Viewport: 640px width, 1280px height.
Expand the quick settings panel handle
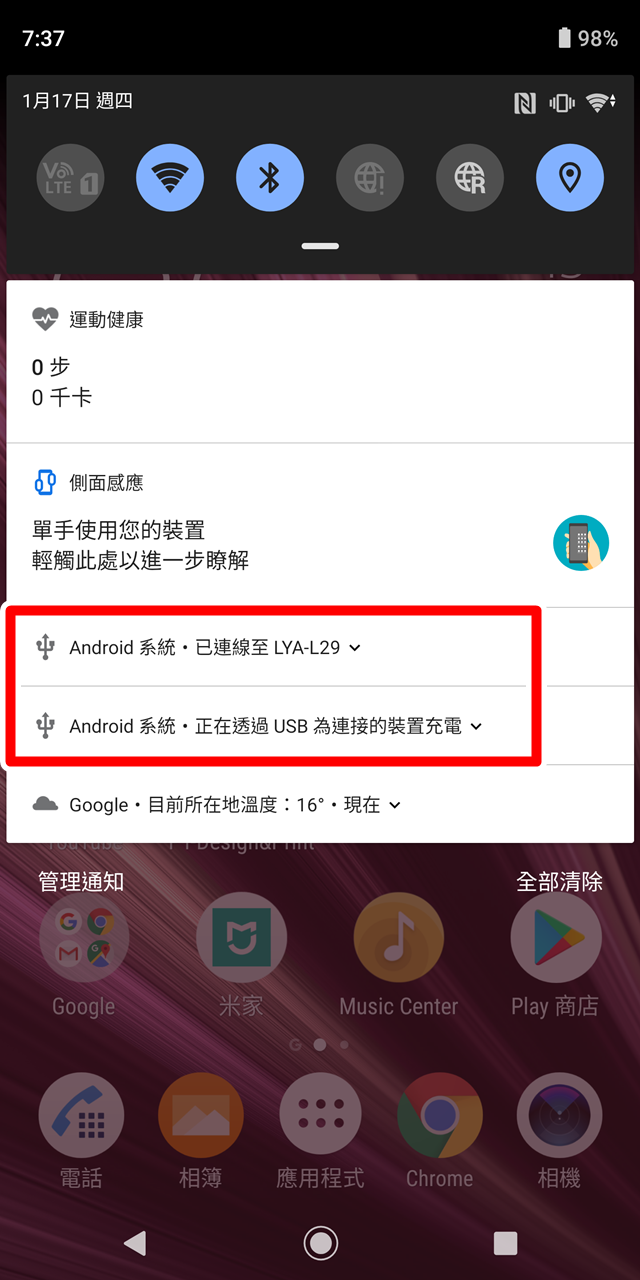pos(320,246)
